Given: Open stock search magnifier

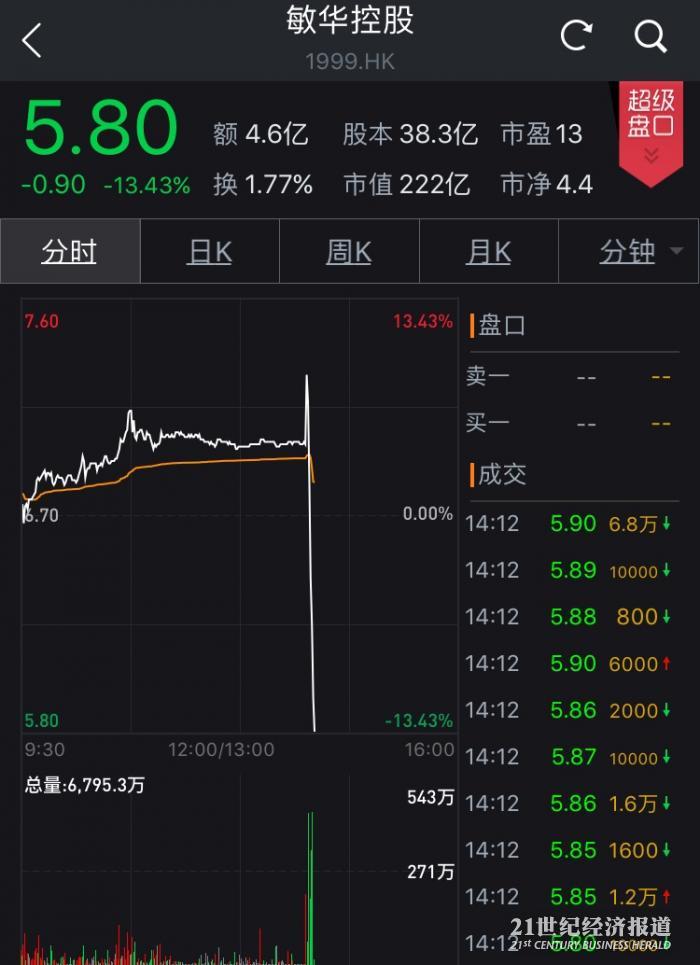Looking at the screenshot, I should (651, 38).
